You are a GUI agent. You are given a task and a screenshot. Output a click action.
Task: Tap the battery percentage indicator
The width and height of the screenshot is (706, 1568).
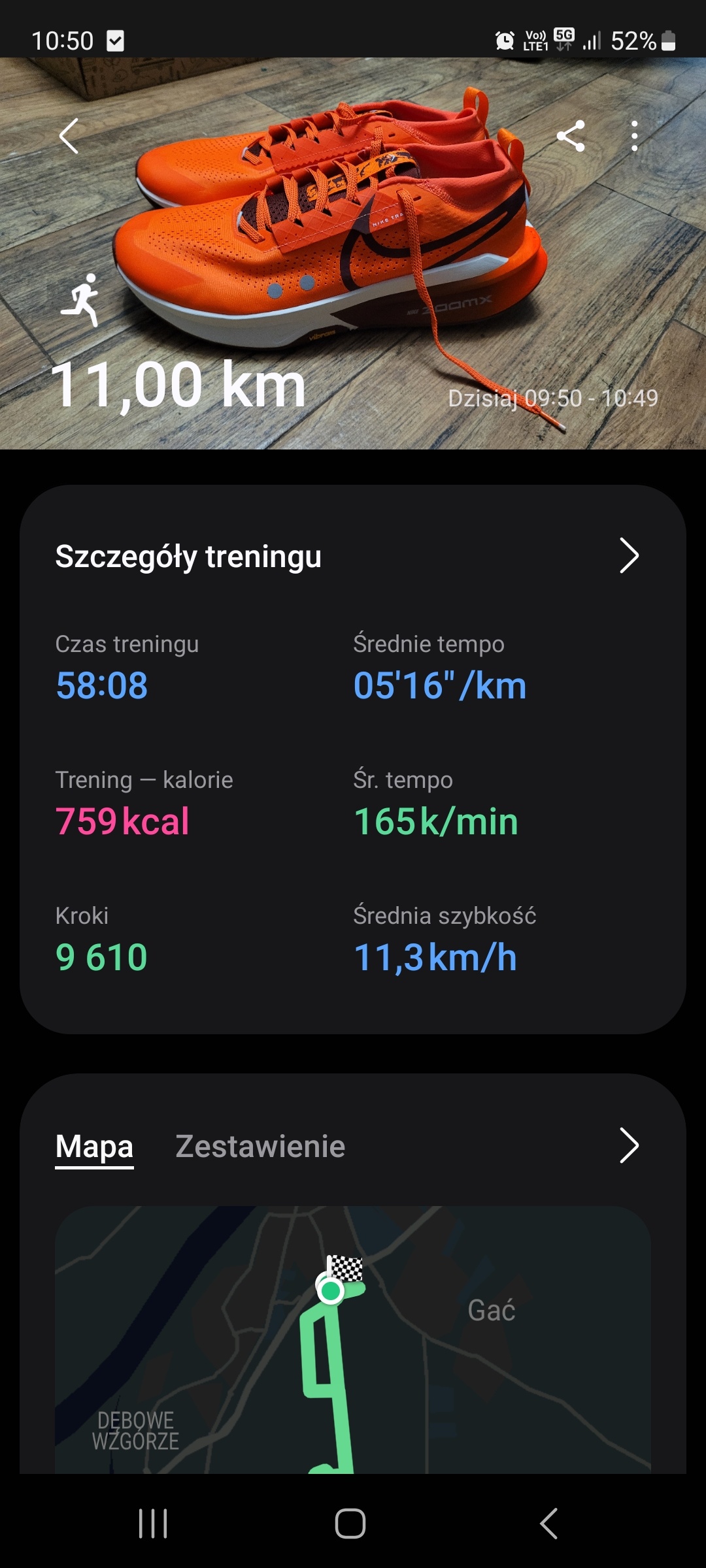633,41
